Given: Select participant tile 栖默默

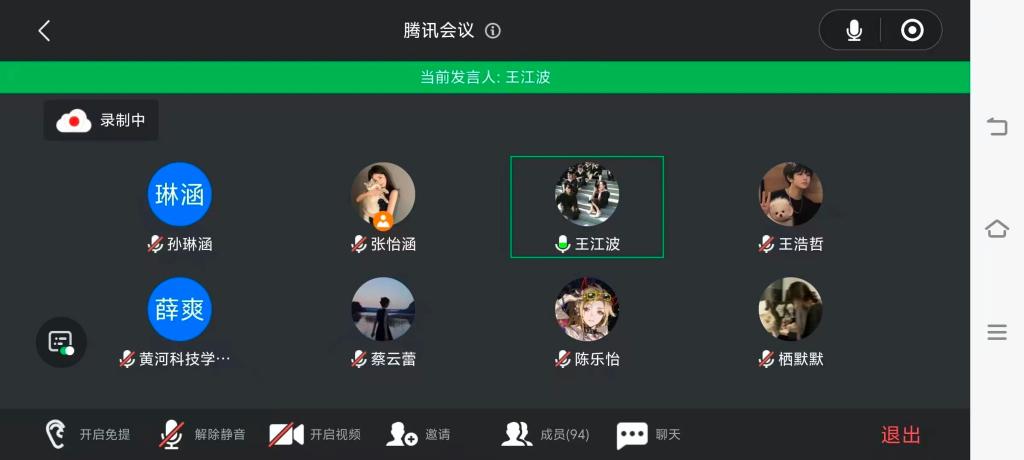Looking at the screenshot, I should coord(790,310).
